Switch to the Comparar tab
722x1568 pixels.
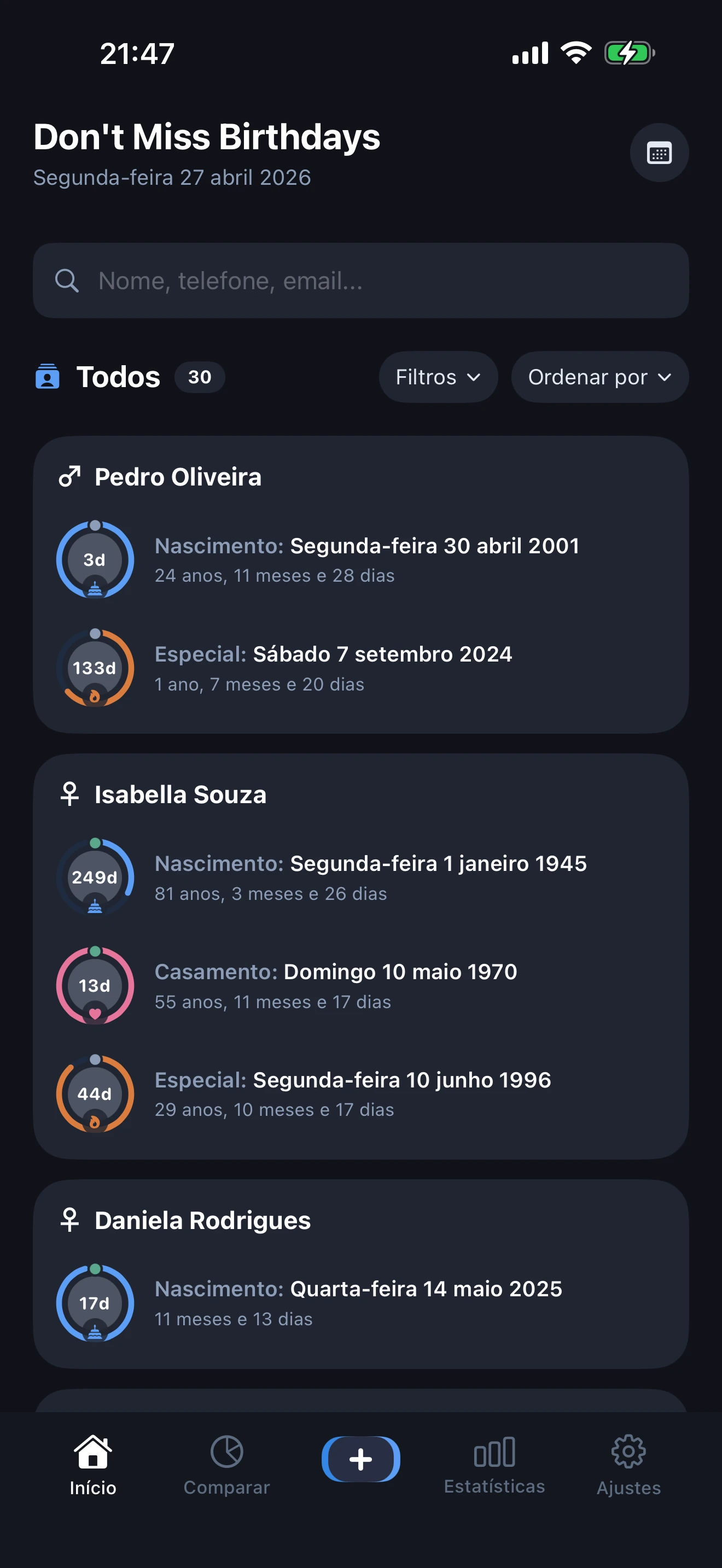(x=226, y=1465)
